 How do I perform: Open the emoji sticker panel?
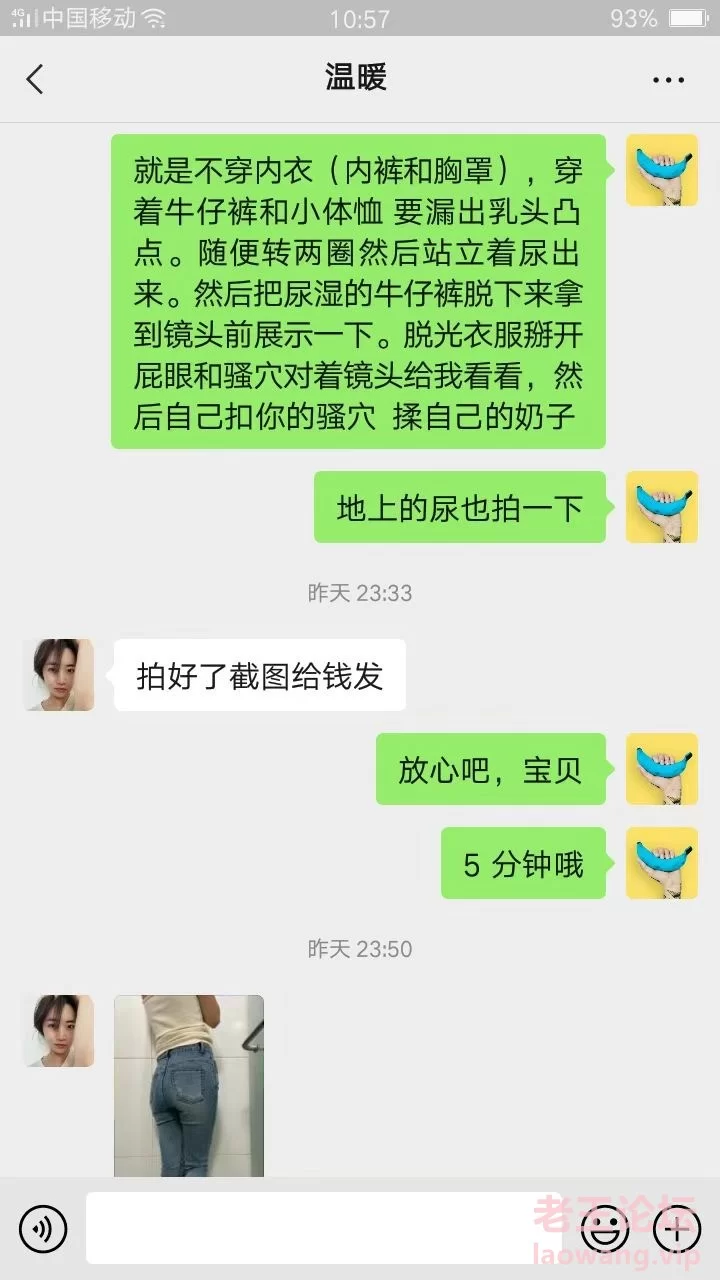(605, 1228)
